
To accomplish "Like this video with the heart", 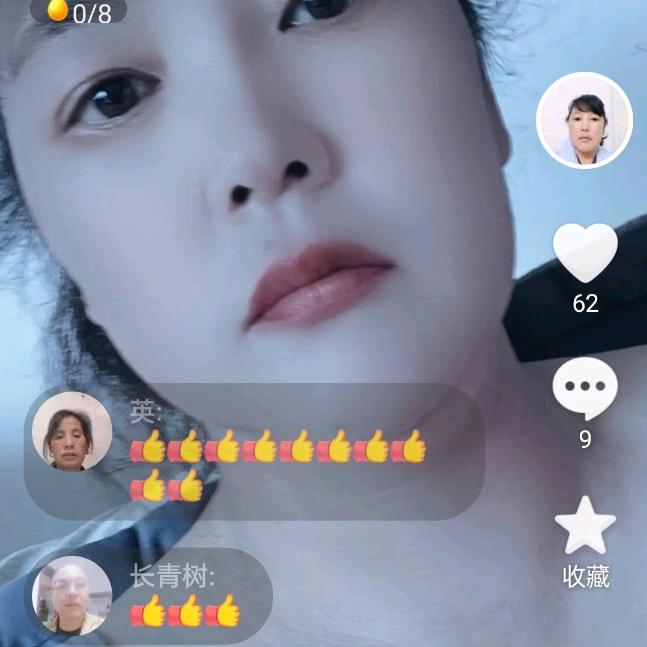I will (585, 253).
